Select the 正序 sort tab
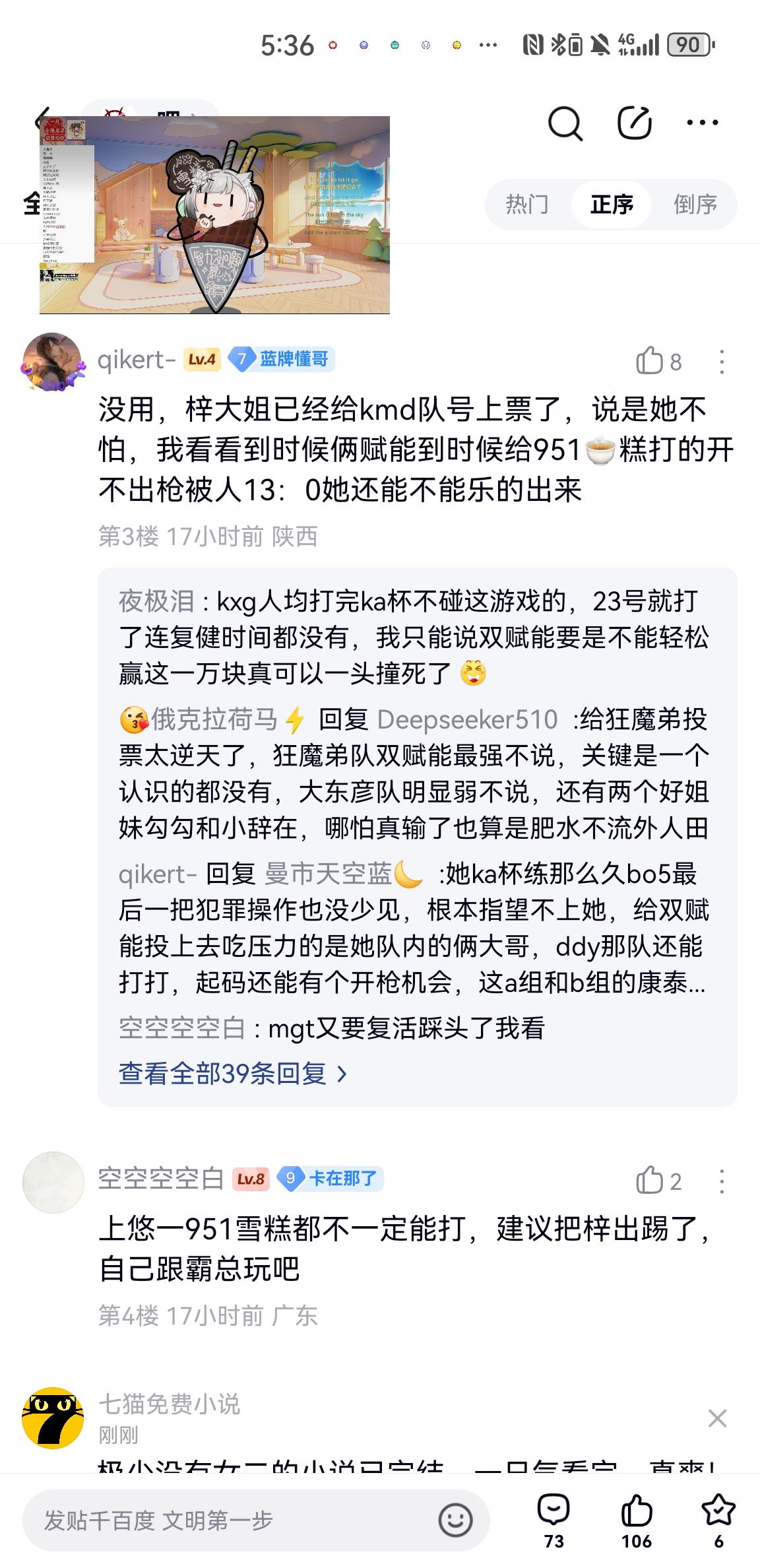The image size is (760, 1568). (612, 205)
